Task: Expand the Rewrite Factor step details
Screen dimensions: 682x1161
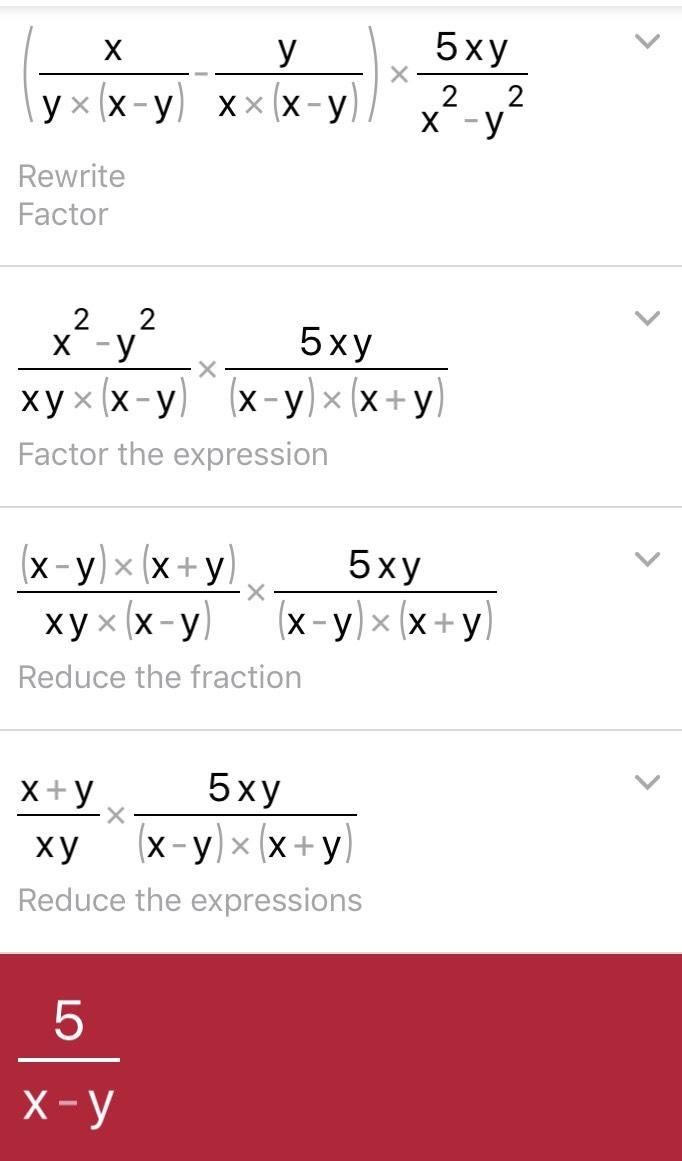Action: [x=647, y=42]
